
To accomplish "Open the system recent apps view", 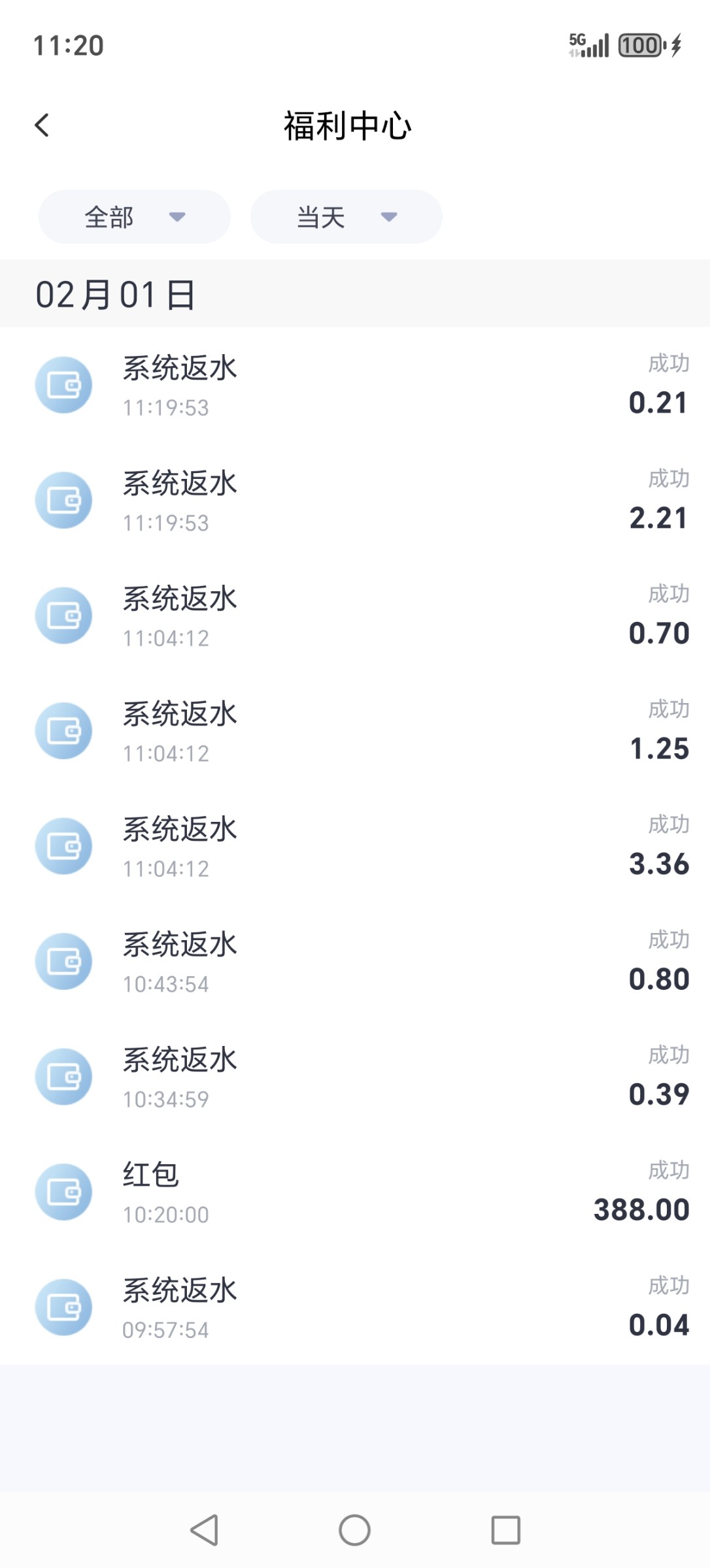I will click(505, 1530).
